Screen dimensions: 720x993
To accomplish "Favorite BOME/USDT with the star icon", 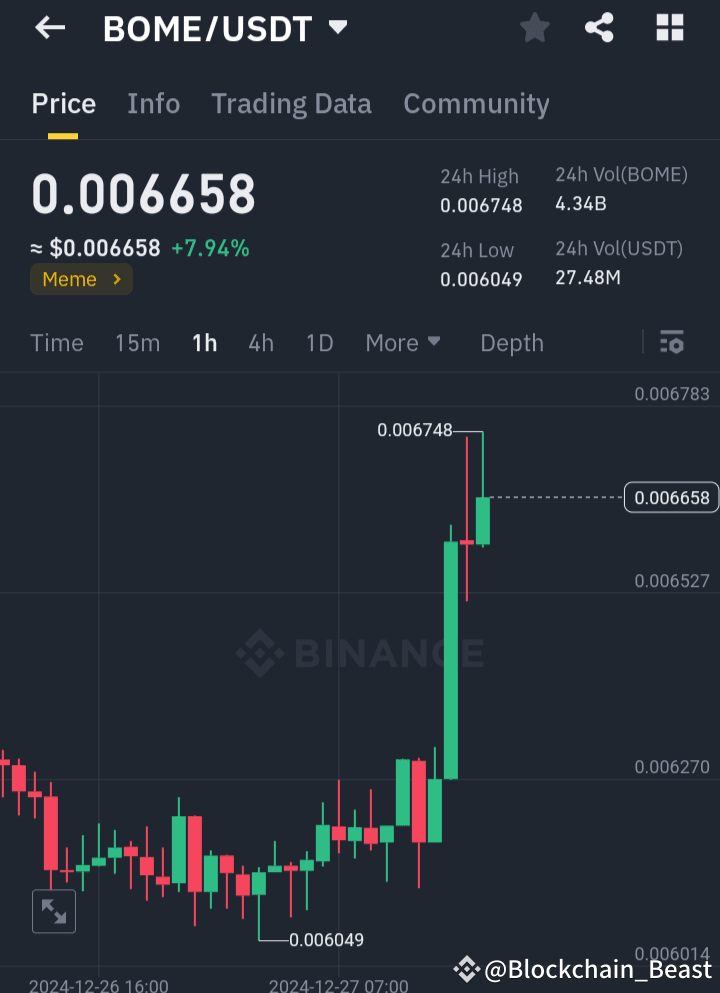I will point(534,28).
